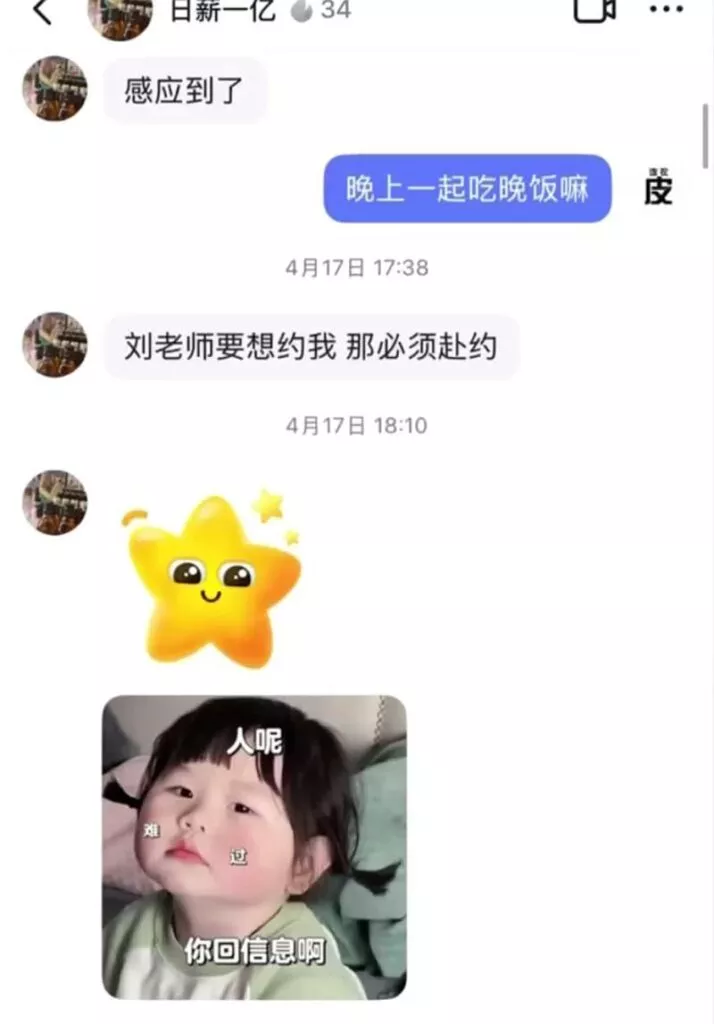Viewport: 714px width, 1024px height.
Task: Start a video call with 日薪一亿
Action: pos(594,10)
